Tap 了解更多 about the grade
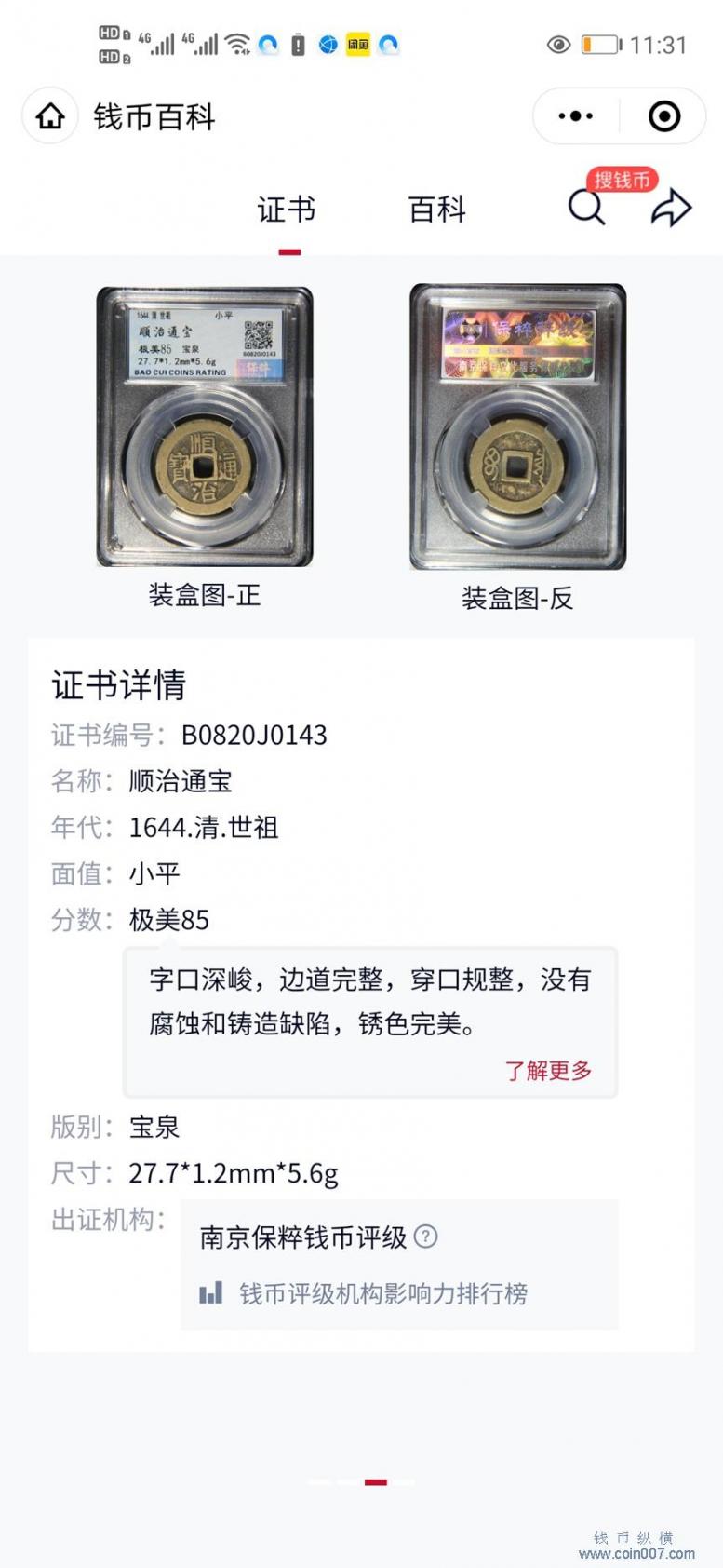The width and height of the screenshot is (723, 1568). (548, 1070)
